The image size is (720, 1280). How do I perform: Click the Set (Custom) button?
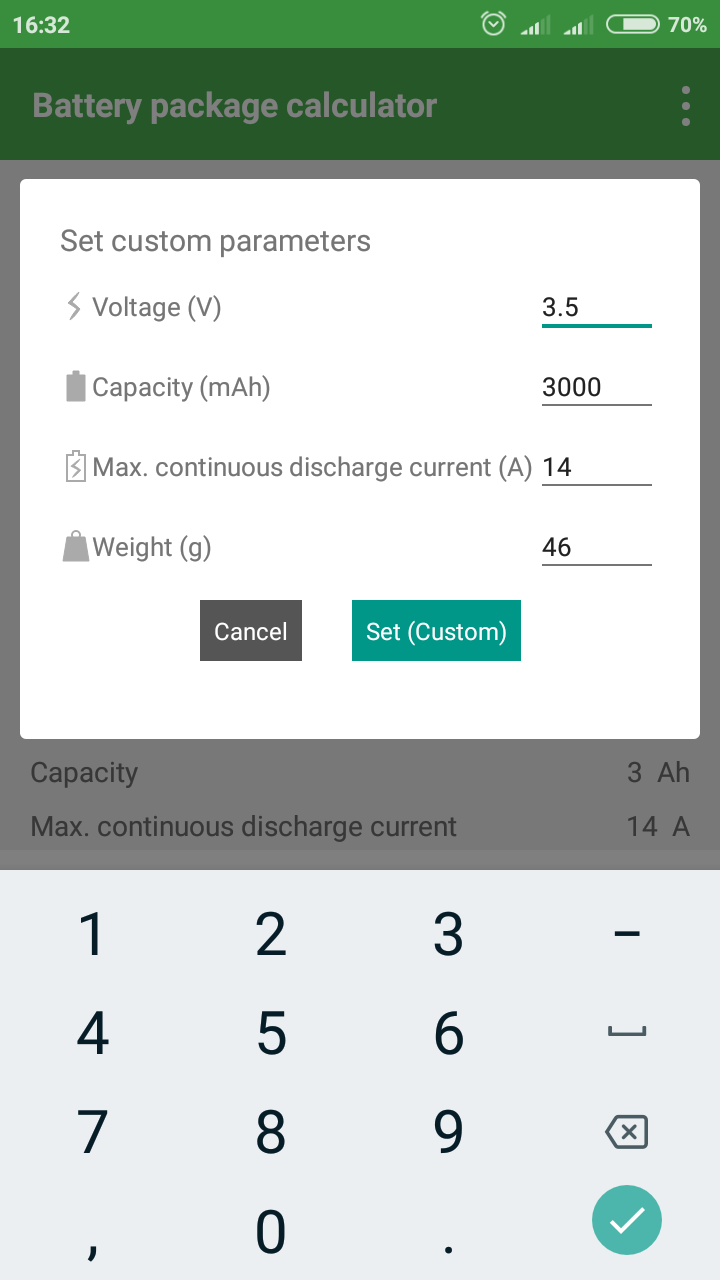click(436, 631)
